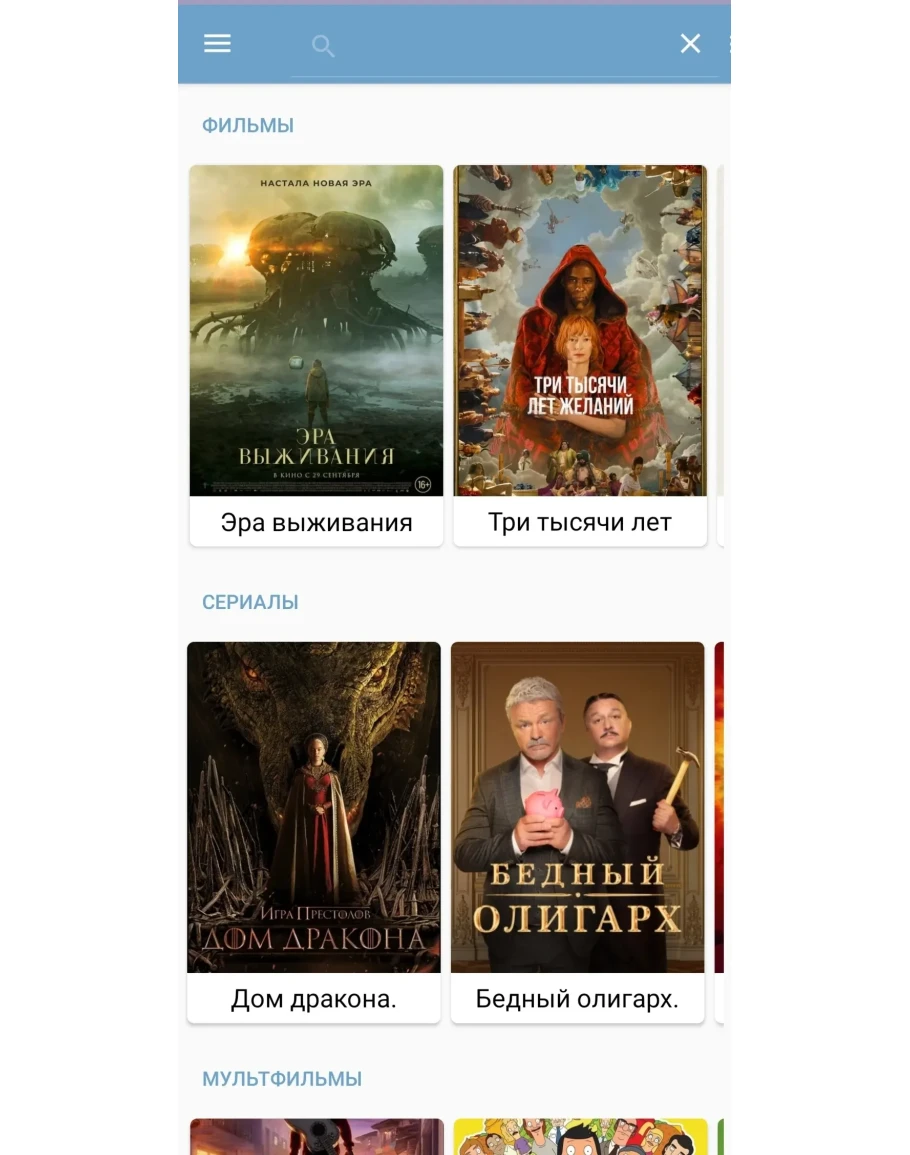Tap the search input field

(x=500, y=45)
